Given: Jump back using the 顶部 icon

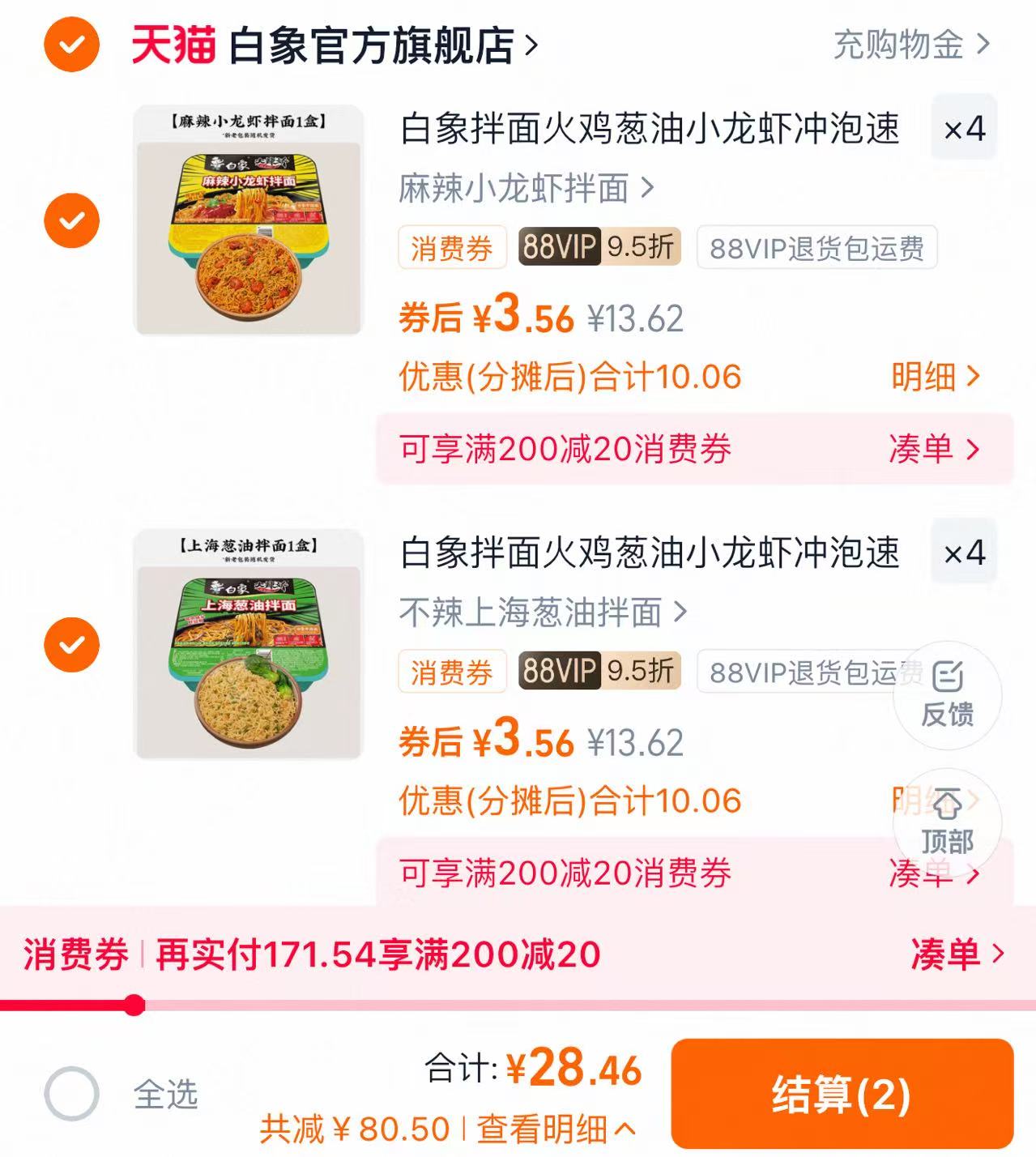Looking at the screenshot, I should click(x=946, y=821).
